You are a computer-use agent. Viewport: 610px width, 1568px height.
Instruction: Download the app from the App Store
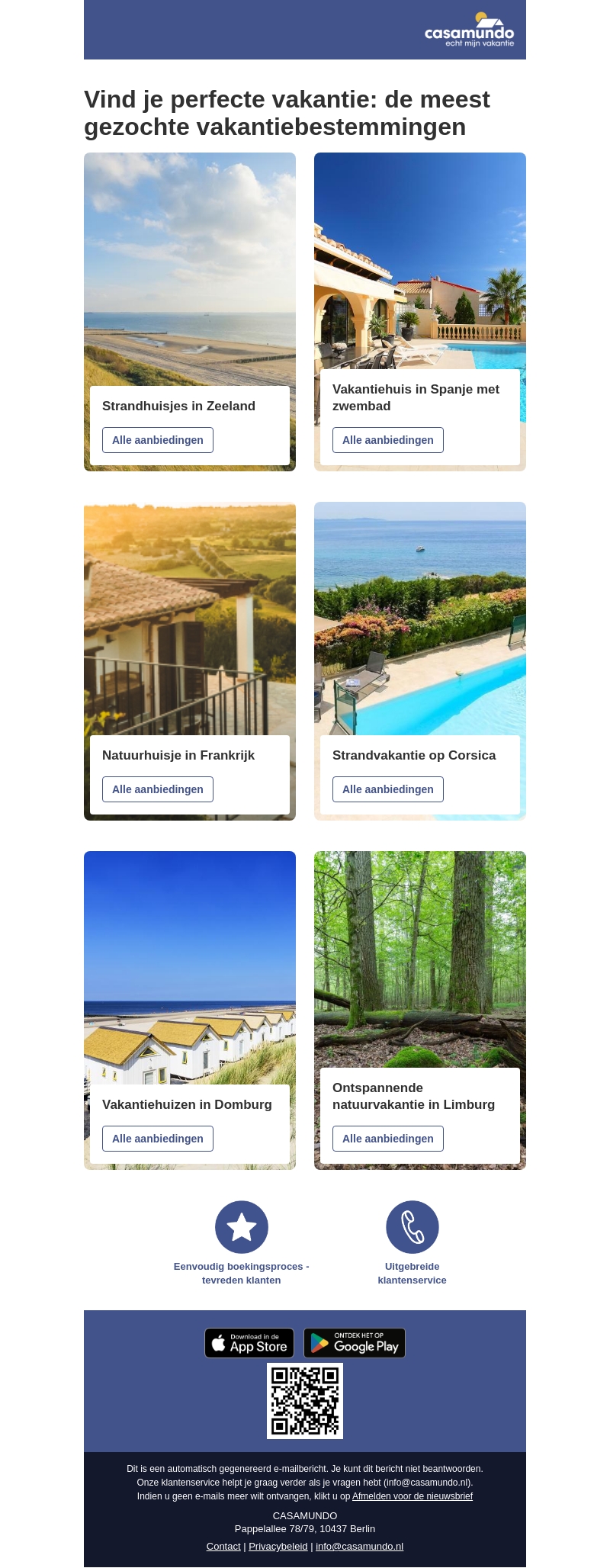click(249, 1343)
